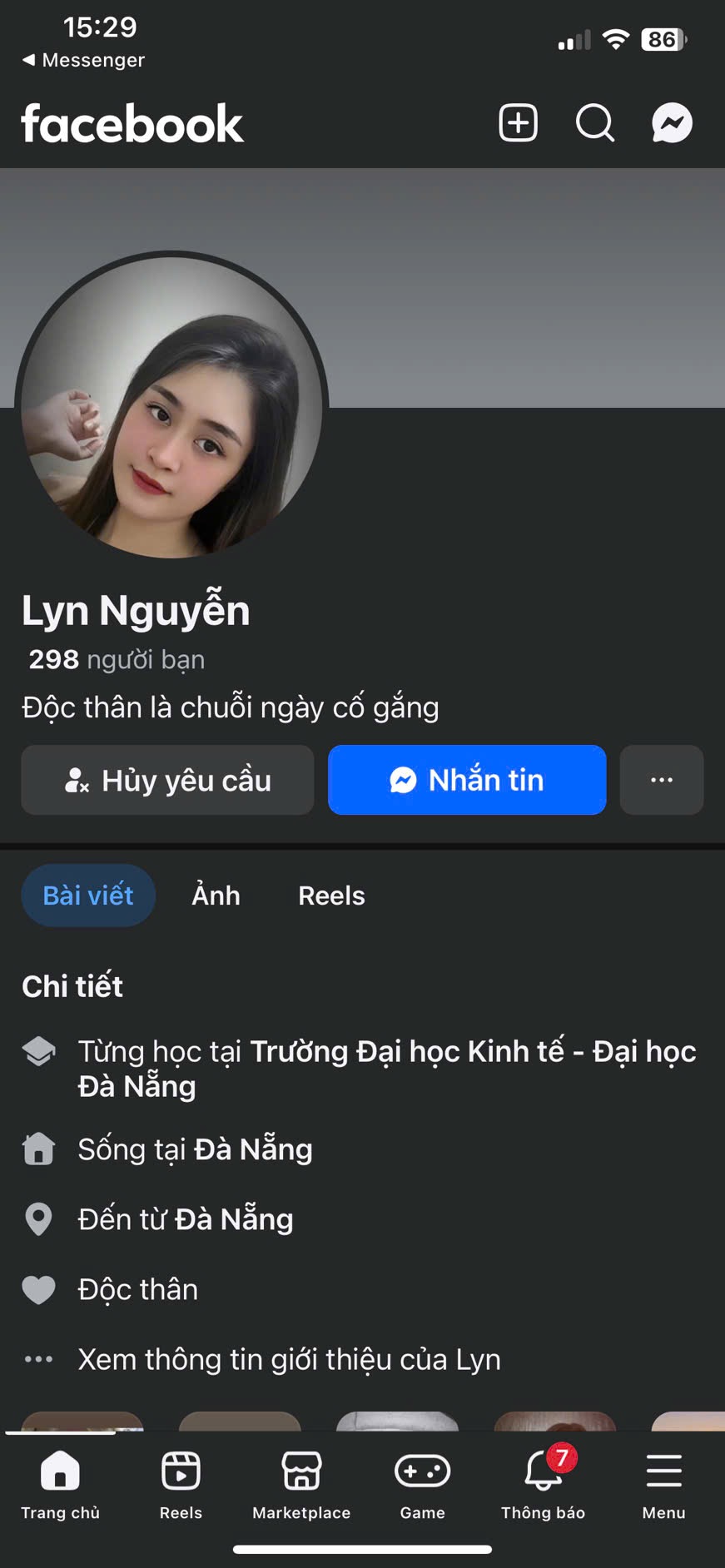Select the Bài viết tab
The image size is (725, 1568).
click(x=88, y=896)
